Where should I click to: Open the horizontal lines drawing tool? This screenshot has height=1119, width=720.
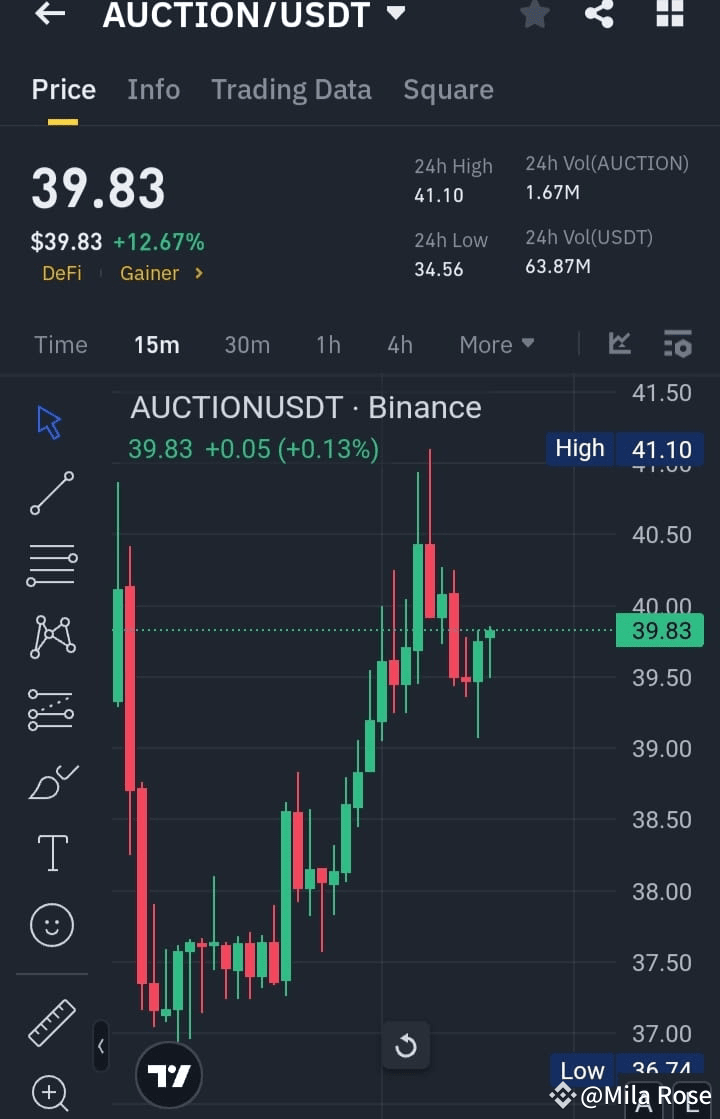coord(50,565)
